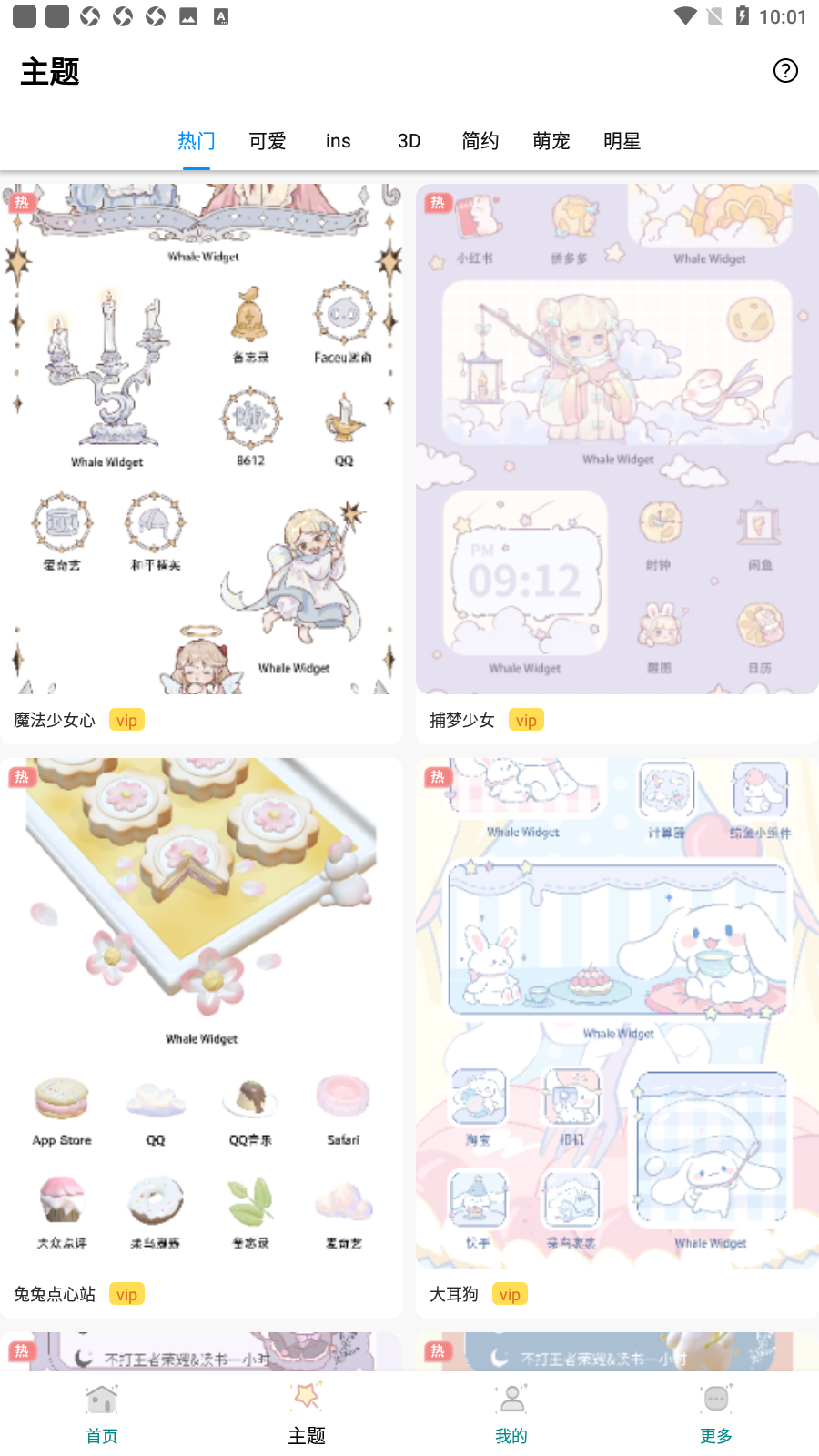Open the help question mark icon
The width and height of the screenshot is (819, 1456).
pyautogui.click(x=785, y=71)
